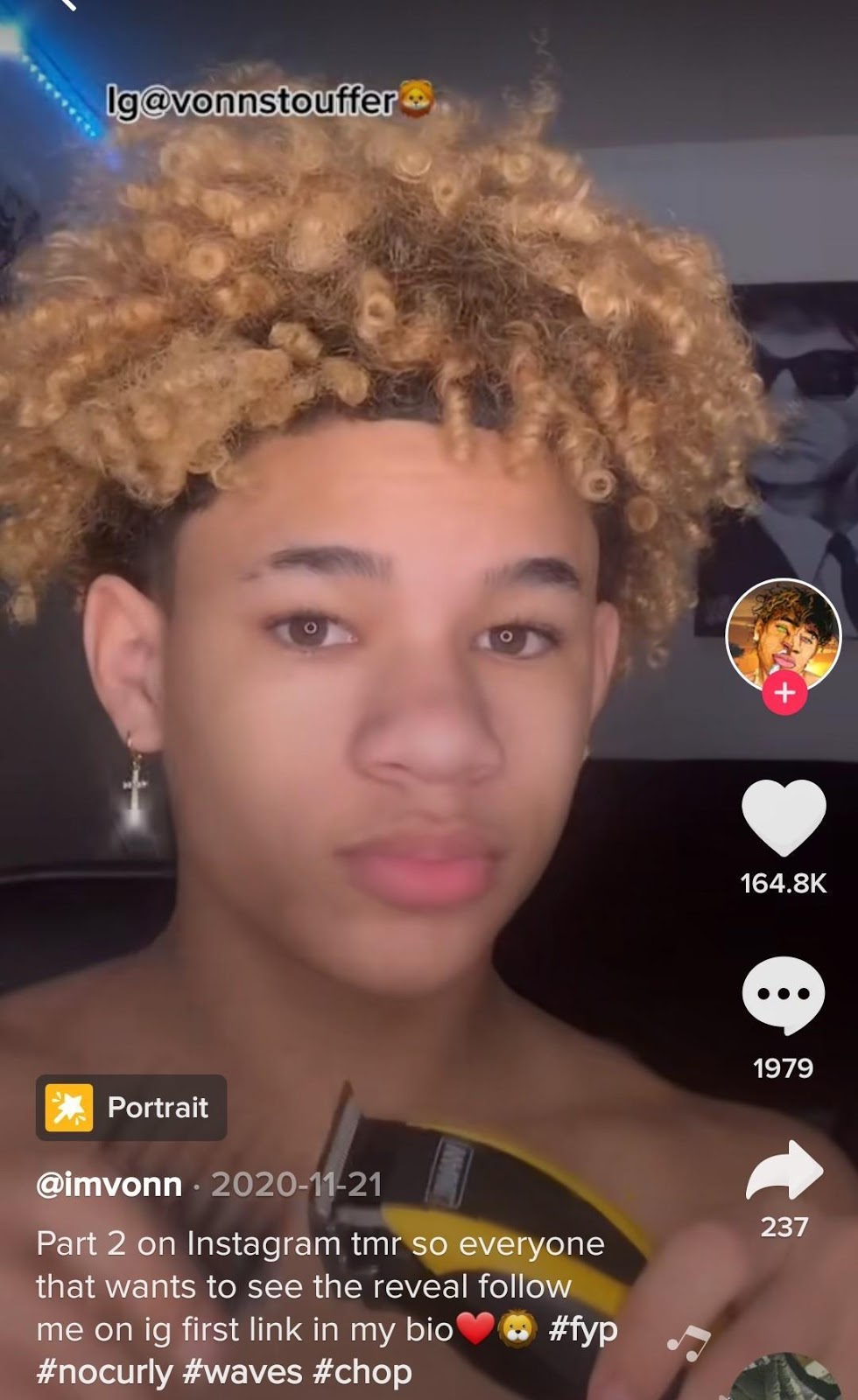Like this video with the heart icon
Image resolution: width=858 pixels, height=1400 pixels.
click(784, 817)
